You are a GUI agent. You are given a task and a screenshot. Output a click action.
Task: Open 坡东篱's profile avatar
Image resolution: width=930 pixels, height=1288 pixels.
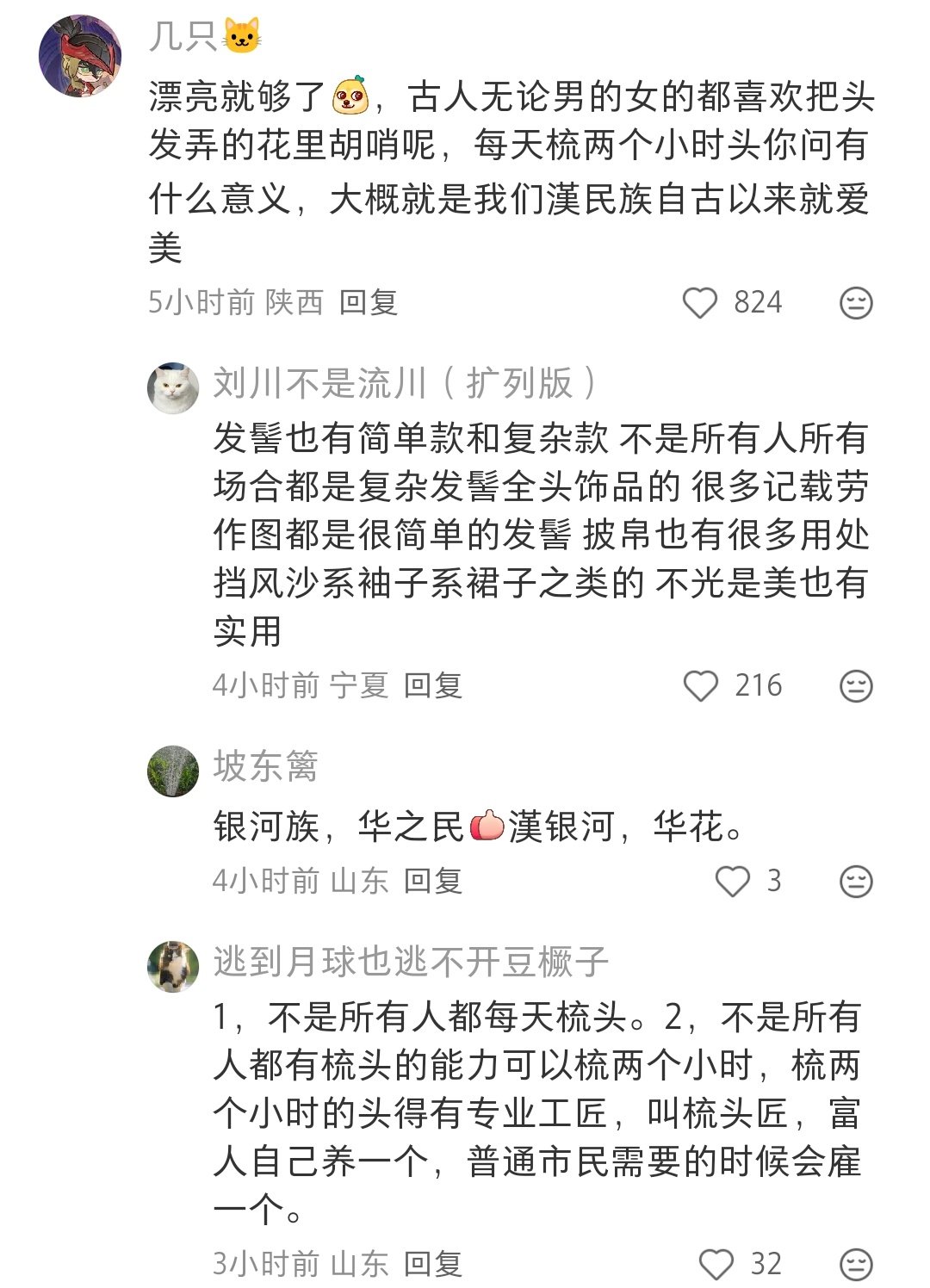(173, 771)
